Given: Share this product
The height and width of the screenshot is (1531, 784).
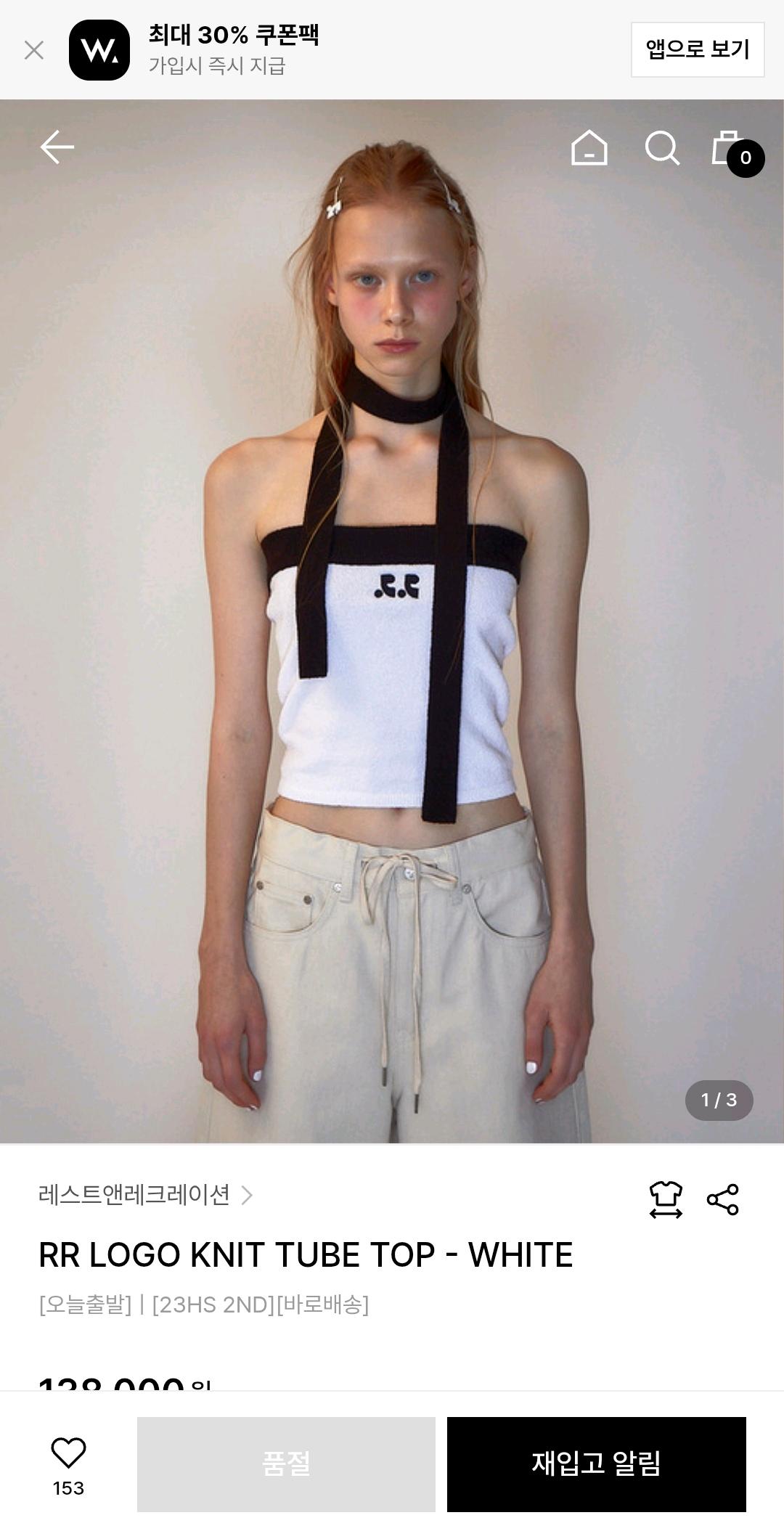Looking at the screenshot, I should [723, 1199].
